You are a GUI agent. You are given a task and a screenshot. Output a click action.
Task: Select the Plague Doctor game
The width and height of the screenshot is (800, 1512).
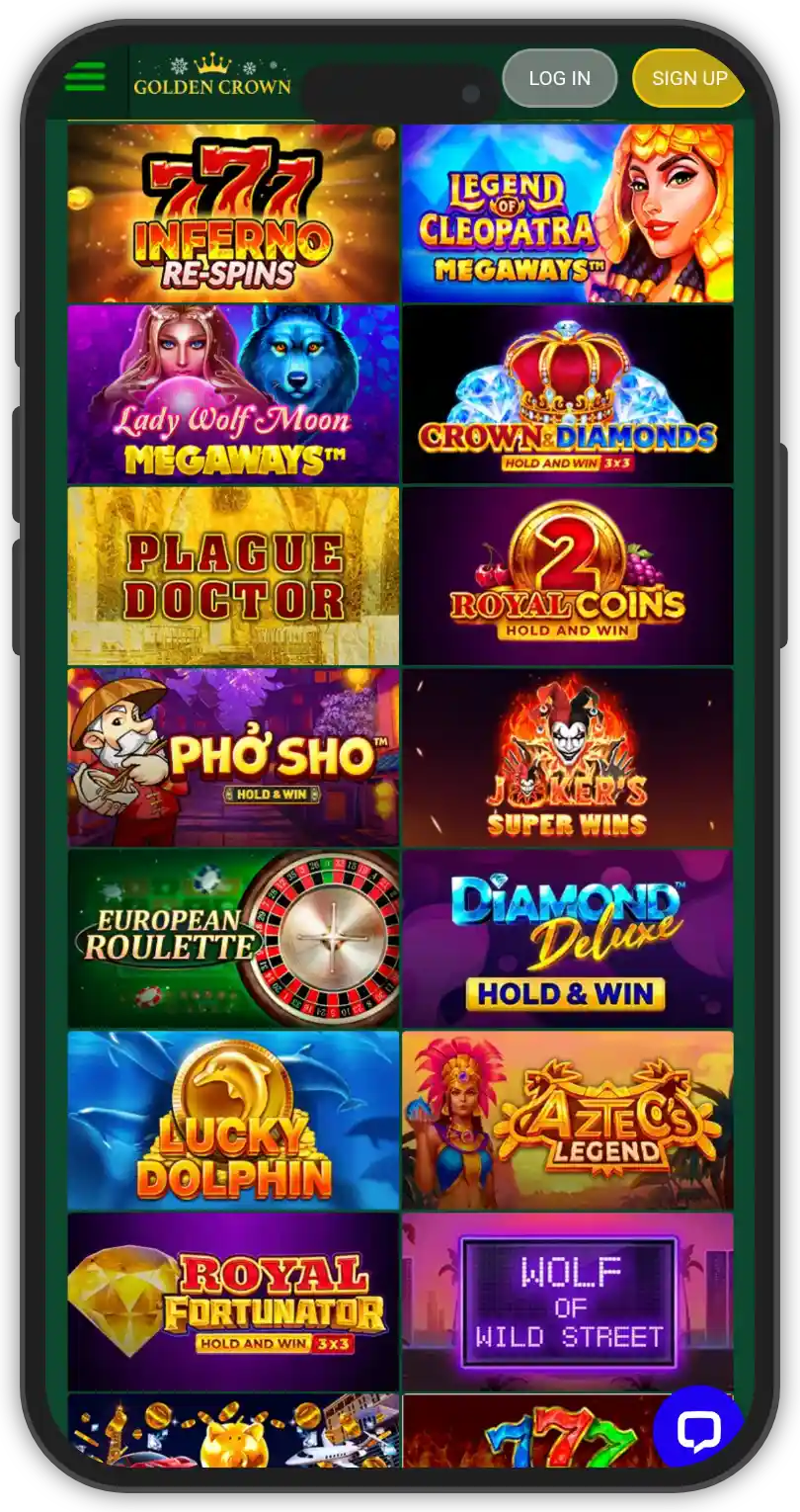(x=233, y=575)
